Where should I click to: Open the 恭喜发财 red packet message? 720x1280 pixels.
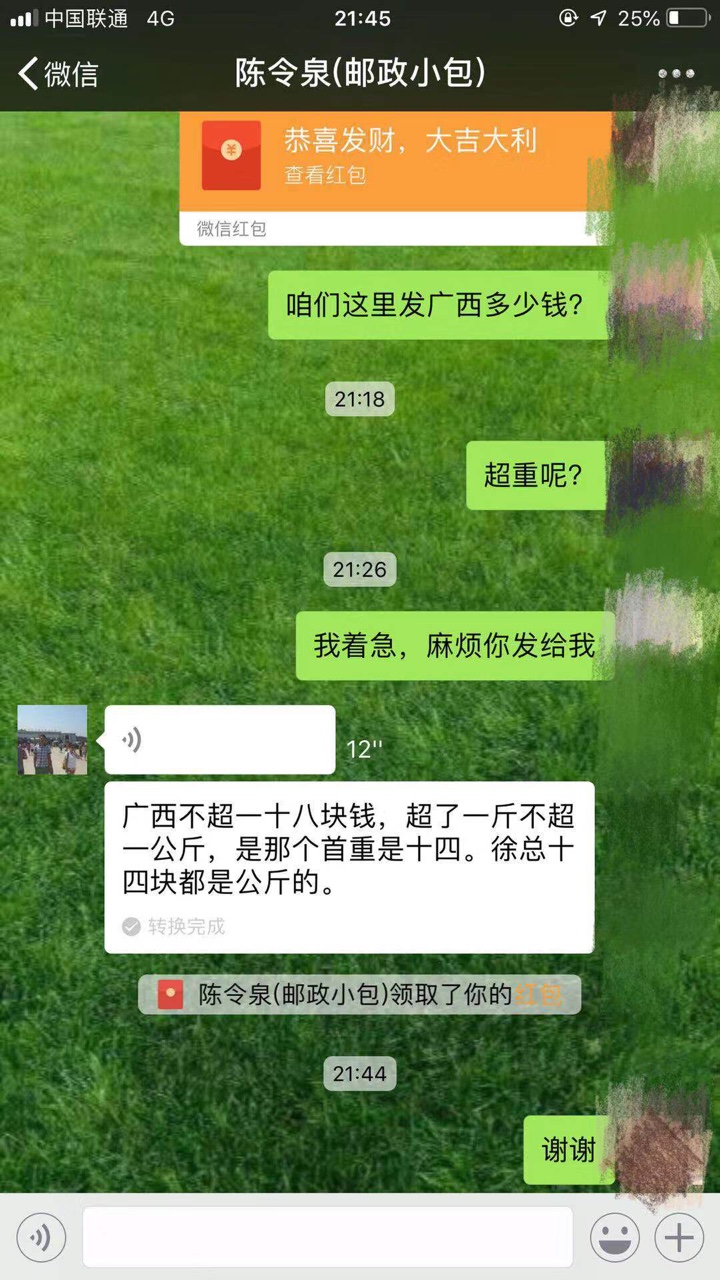point(395,177)
